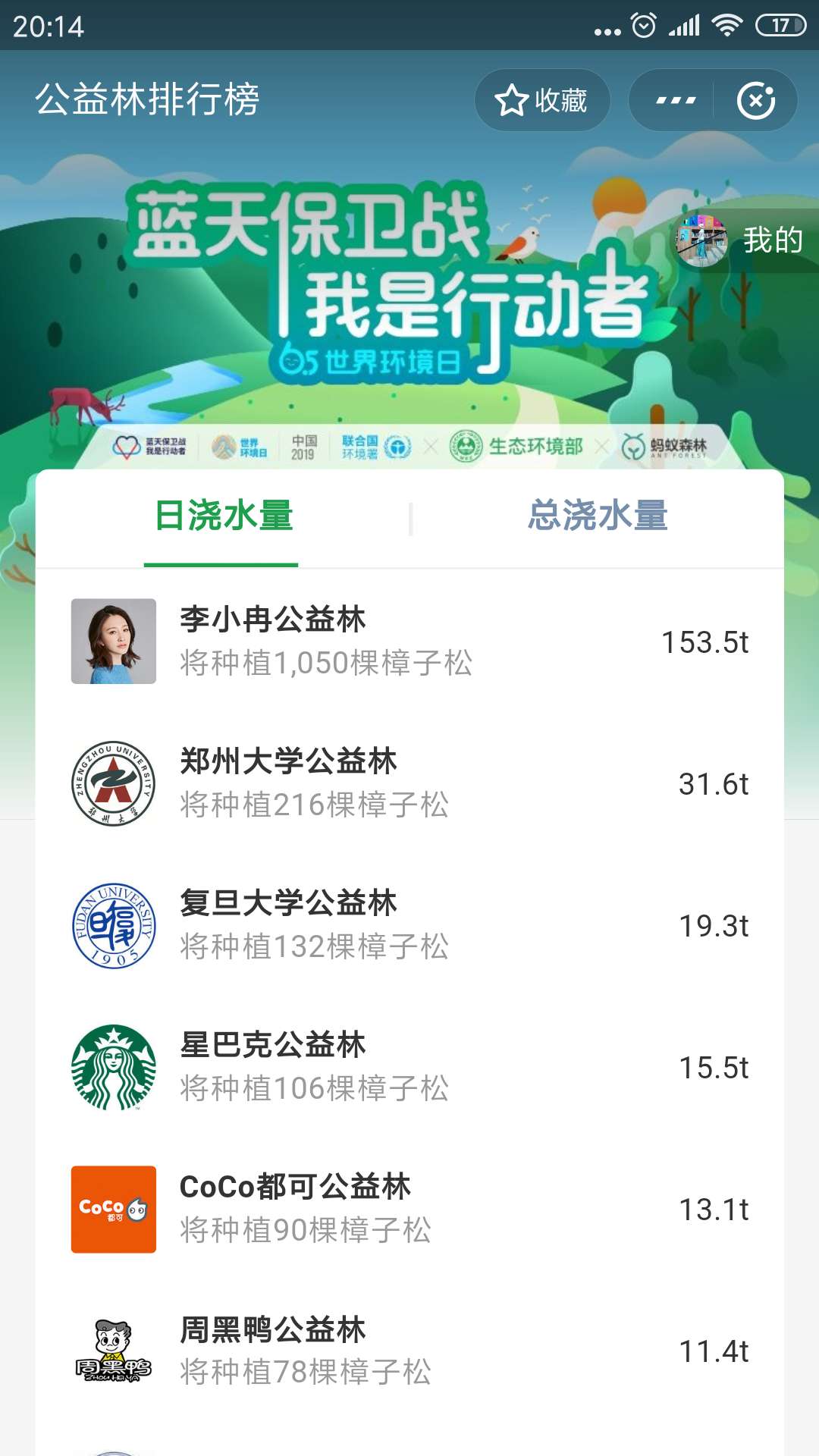Select the Starbucks forest logo
The image size is (819, 1456).
coord(112,1068)
